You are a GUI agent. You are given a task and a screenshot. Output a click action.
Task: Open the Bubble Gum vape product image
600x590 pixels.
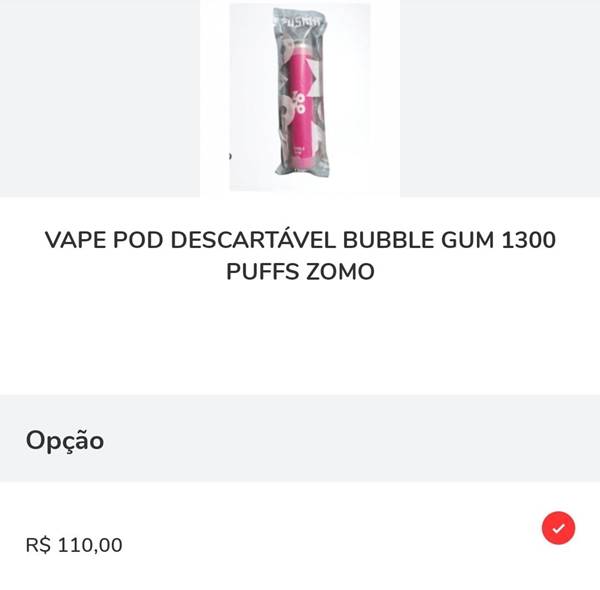coord(300,98)
